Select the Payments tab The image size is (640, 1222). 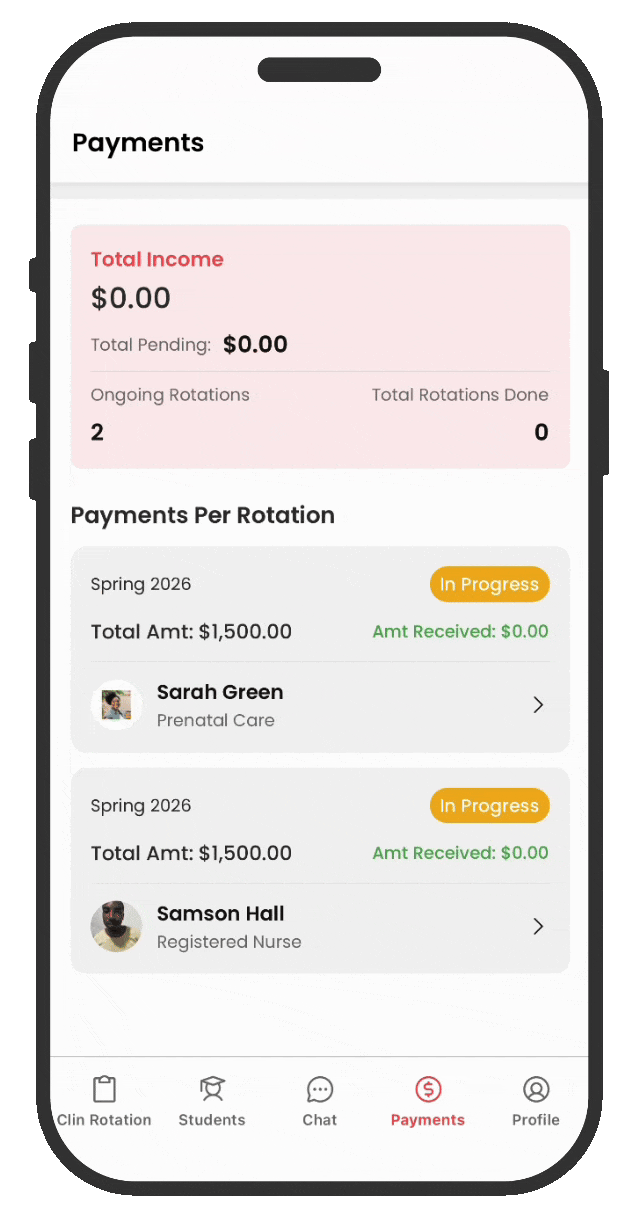[x=428, y=1101]
